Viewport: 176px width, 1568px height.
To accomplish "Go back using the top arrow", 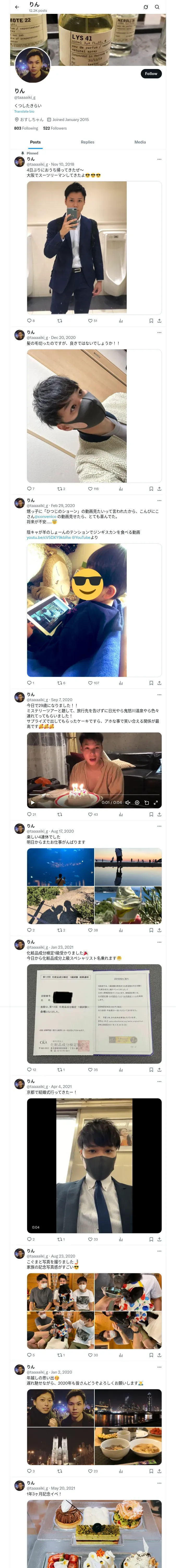I will point(17,7).
